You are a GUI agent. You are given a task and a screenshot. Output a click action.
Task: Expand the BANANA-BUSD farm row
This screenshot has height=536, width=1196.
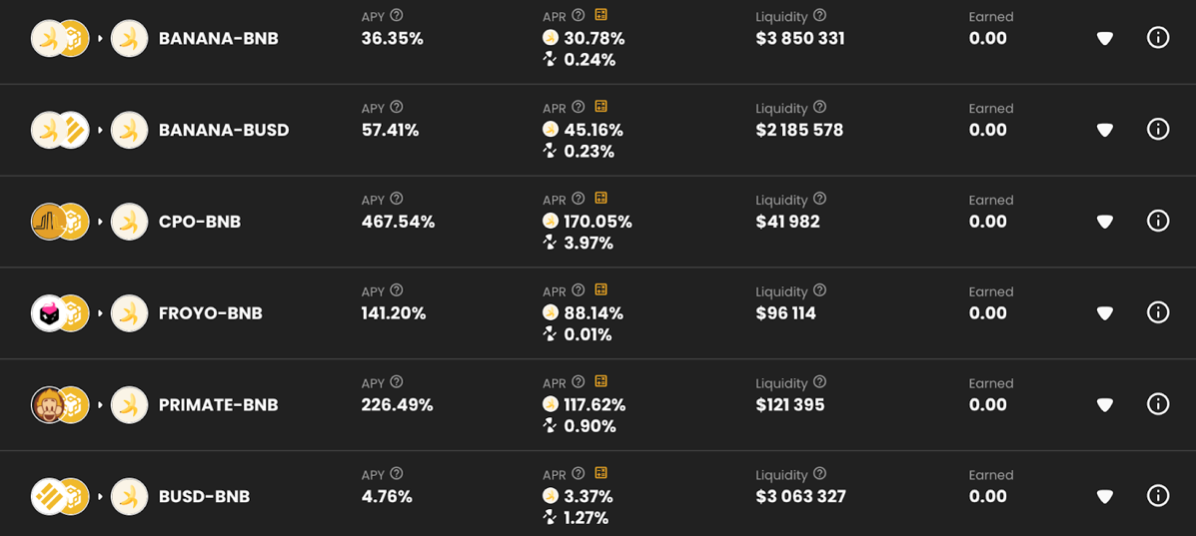pyautogui.click(x=1105, y=130)
